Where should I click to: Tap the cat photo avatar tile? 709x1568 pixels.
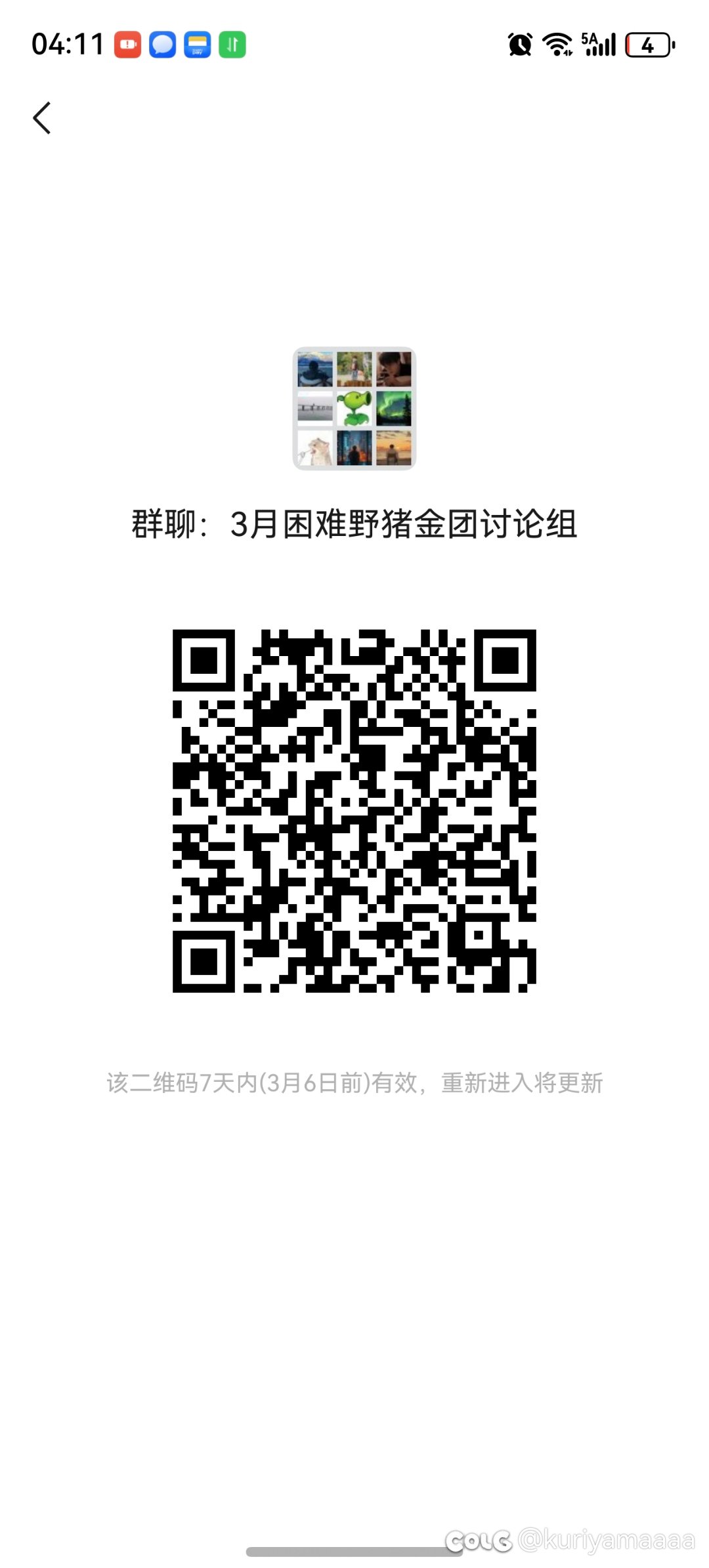click(x=316, y=447)
